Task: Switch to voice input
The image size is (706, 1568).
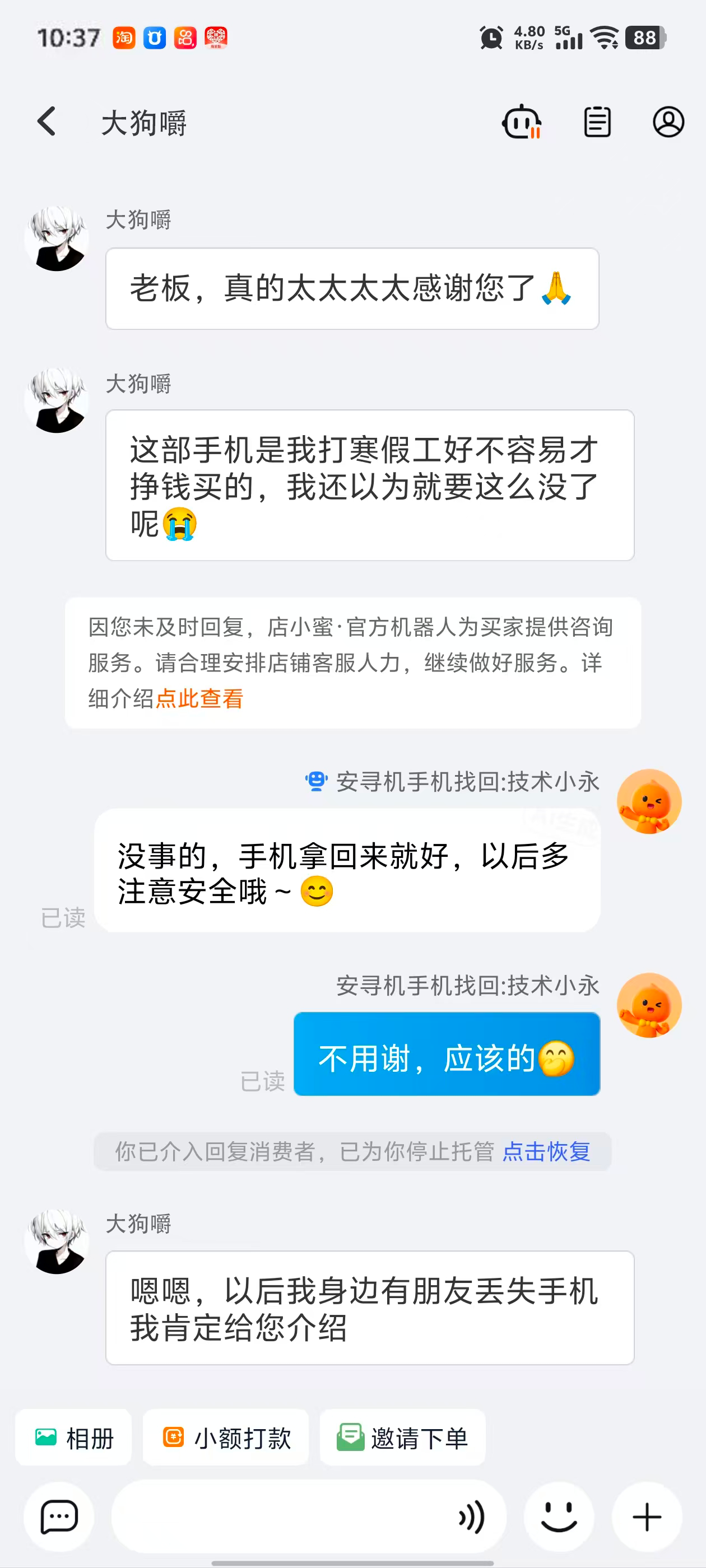Action: click(x=472, y=1516)
